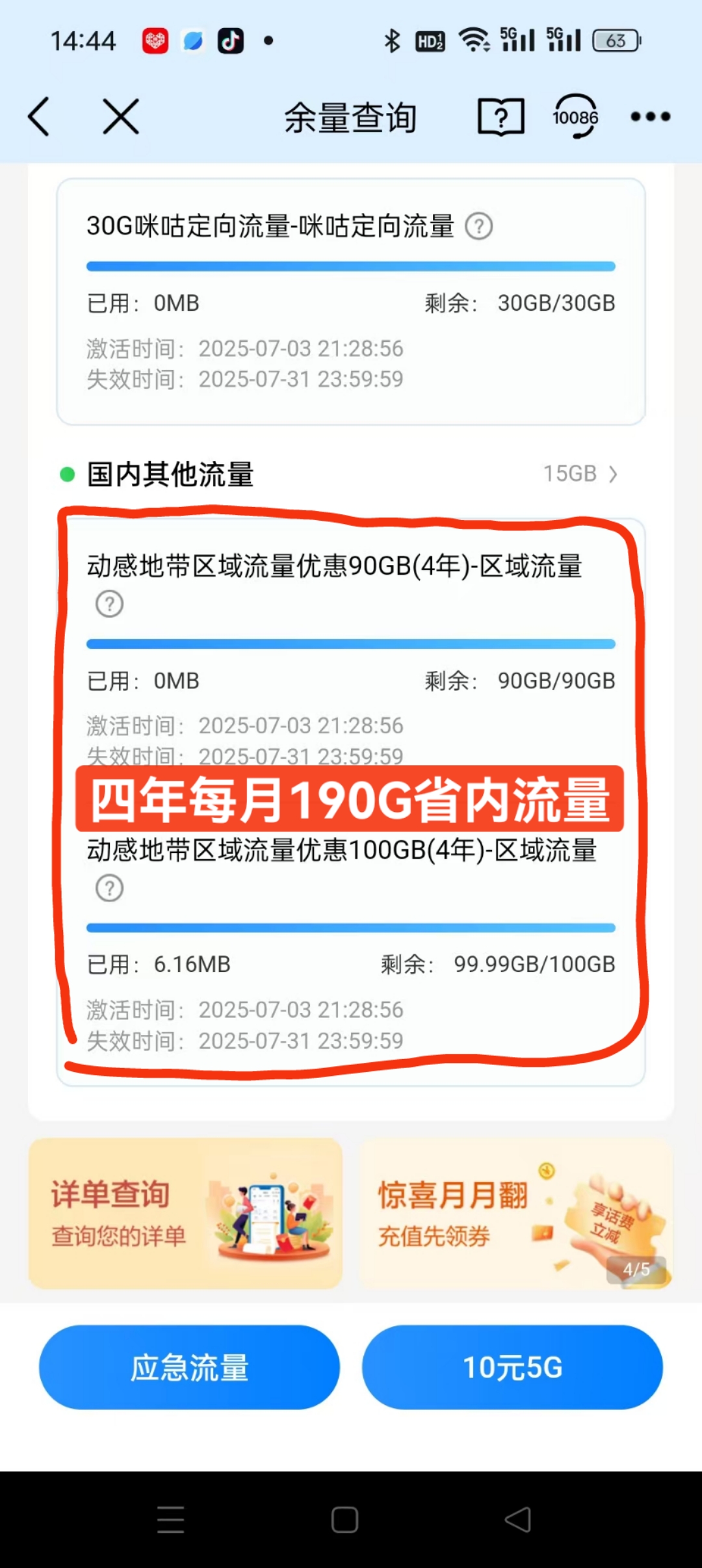Go back using the header arrow
Image resolution: width=702 pixels, height=1568 pixels.
(x=39, y=117)
